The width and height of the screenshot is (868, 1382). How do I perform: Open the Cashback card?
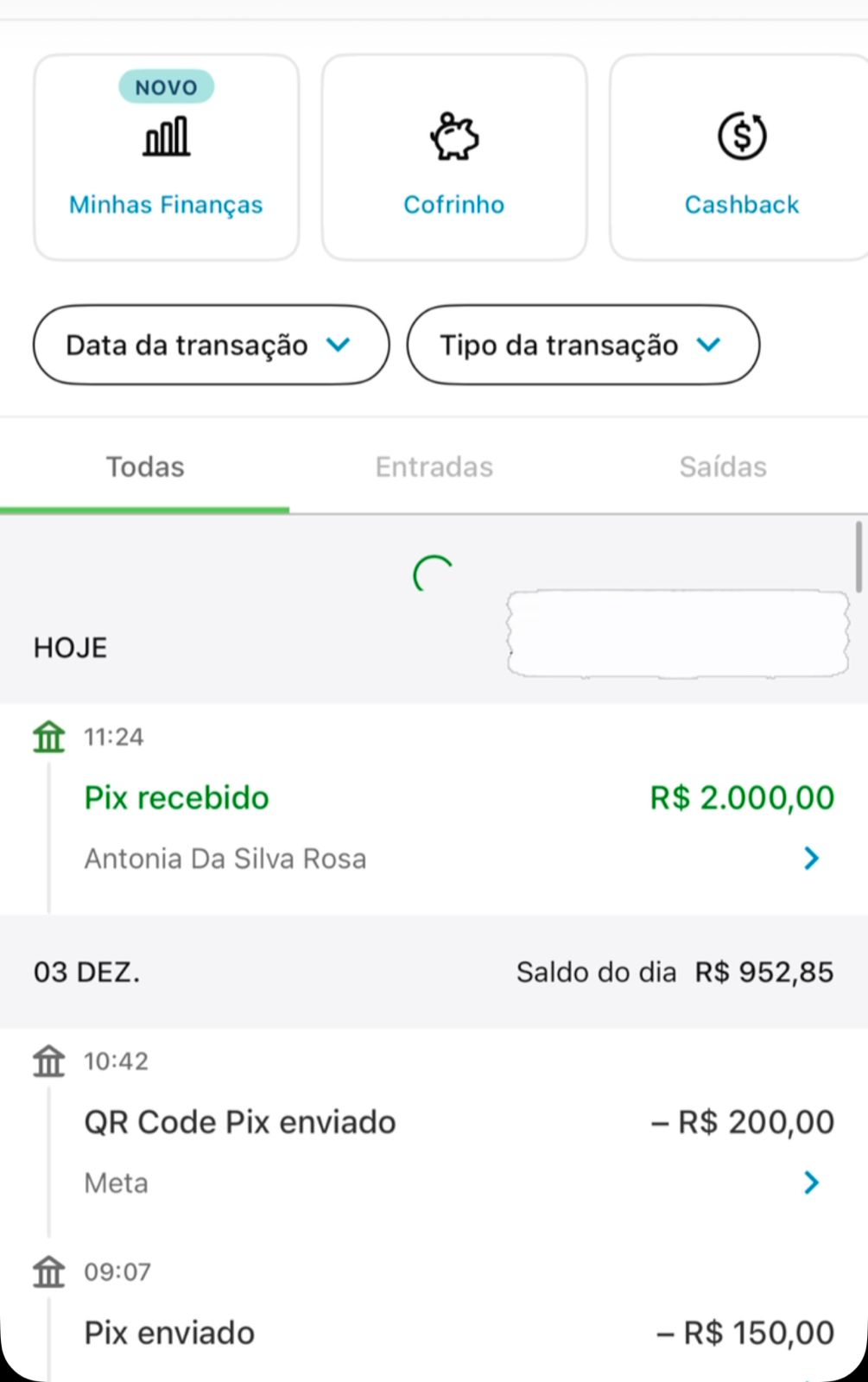tap(741, 157)
